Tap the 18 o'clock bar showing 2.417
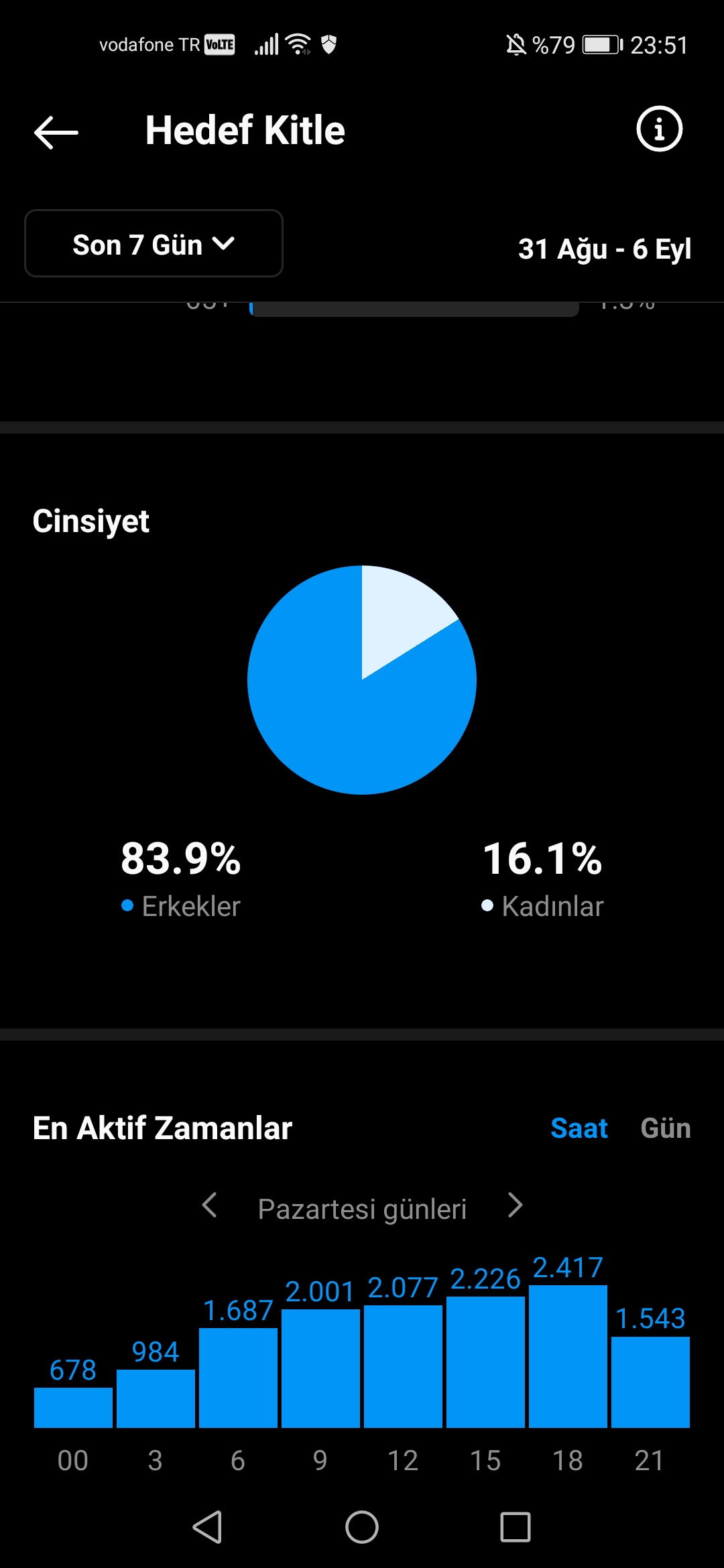The height and width of the screenshot is (1568, 724). 568,1356
